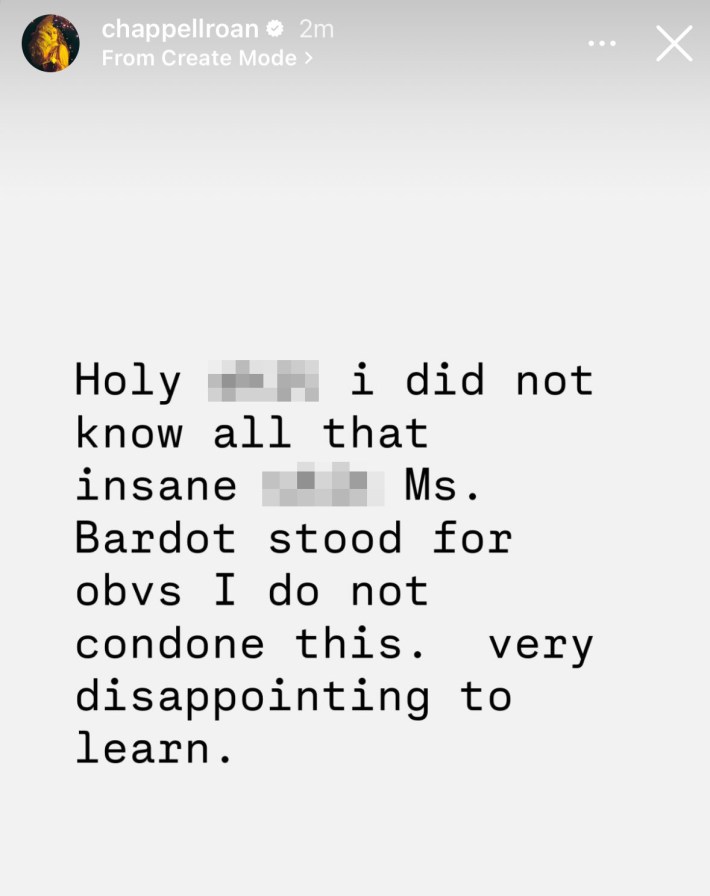Screen dimensions: 710x896
Task: Open the From Create Mode link
Action: [207, 58]
